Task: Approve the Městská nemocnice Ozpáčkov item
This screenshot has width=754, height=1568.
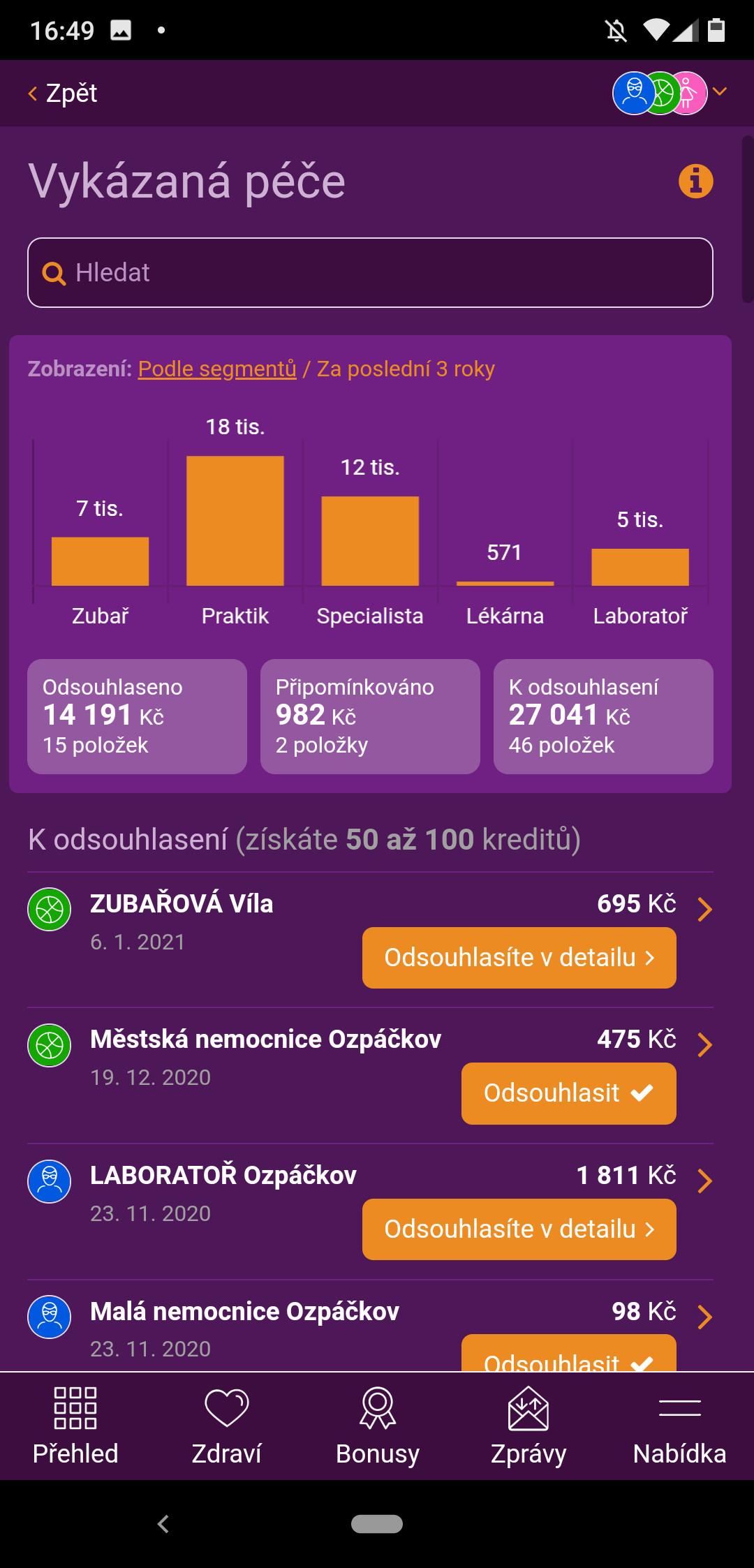Action: click(x=568, y=1093)
